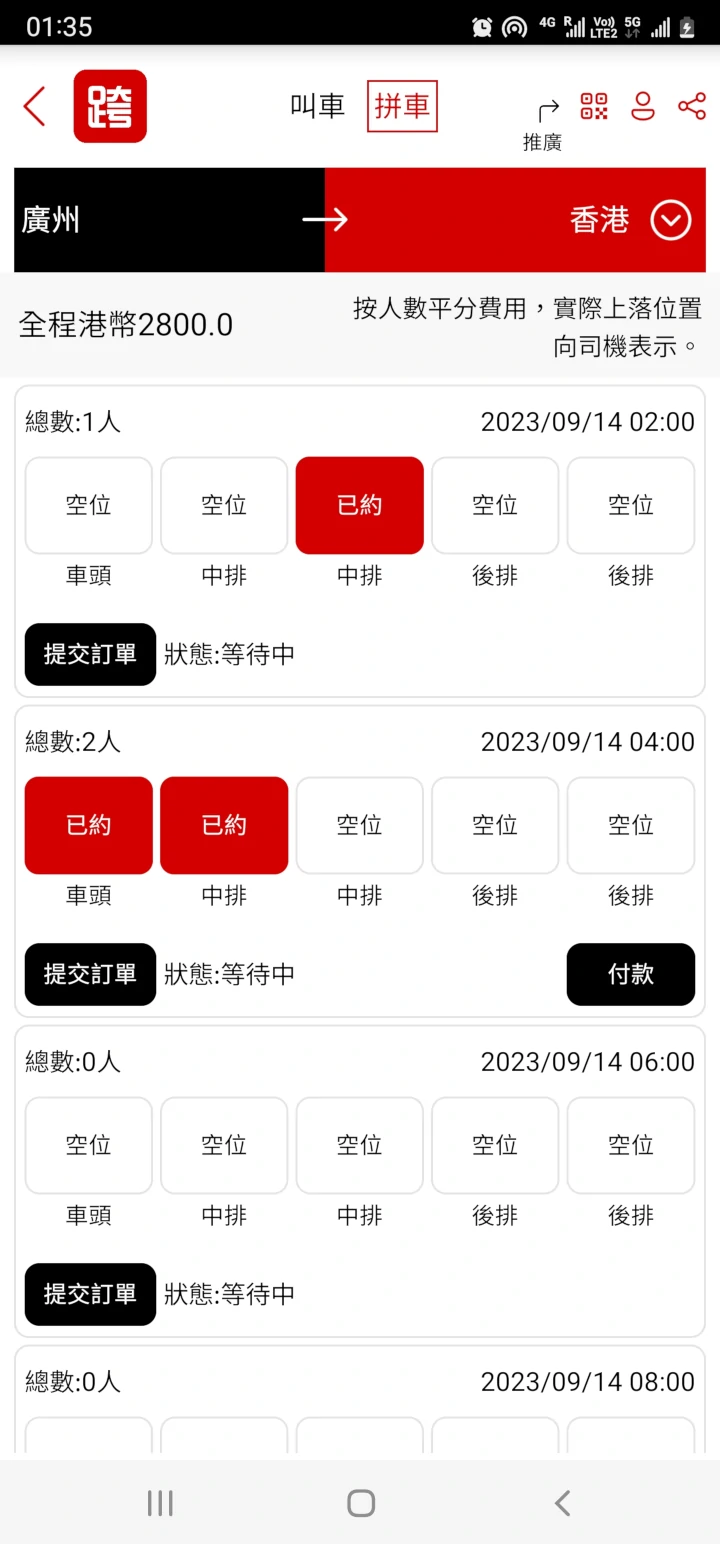Tap the Android recent apps button

[x=159, y=1502]
